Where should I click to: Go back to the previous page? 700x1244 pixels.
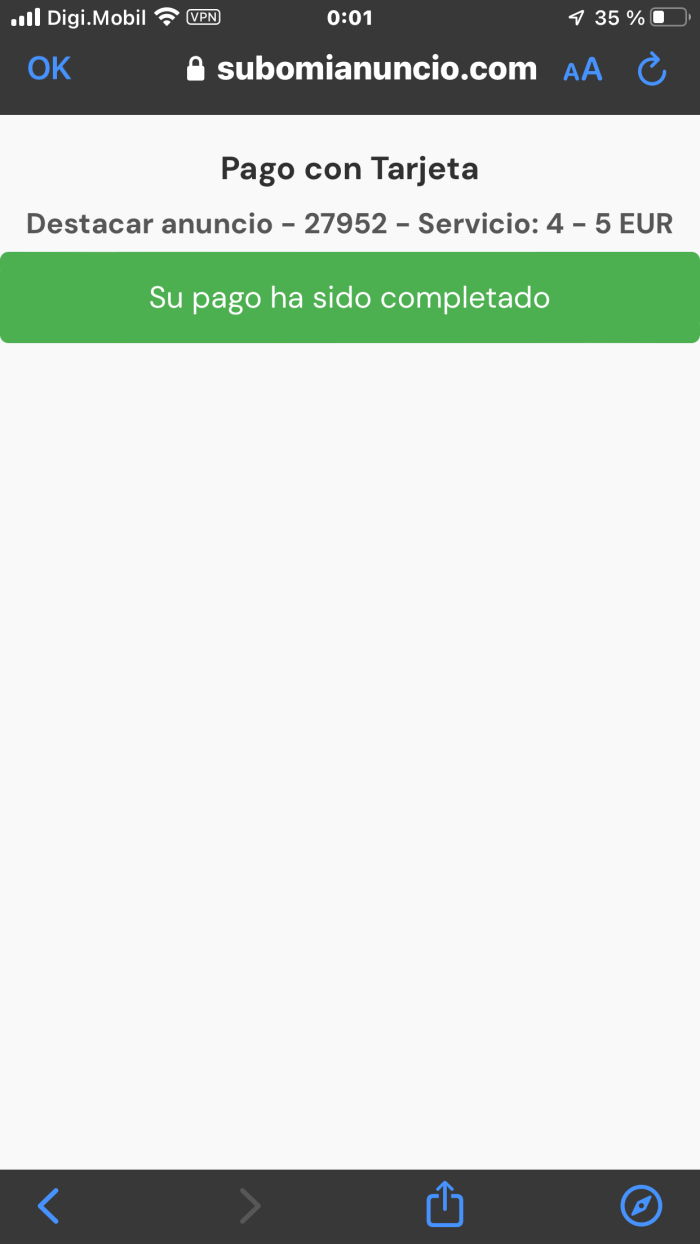(x=48, y=1206)
